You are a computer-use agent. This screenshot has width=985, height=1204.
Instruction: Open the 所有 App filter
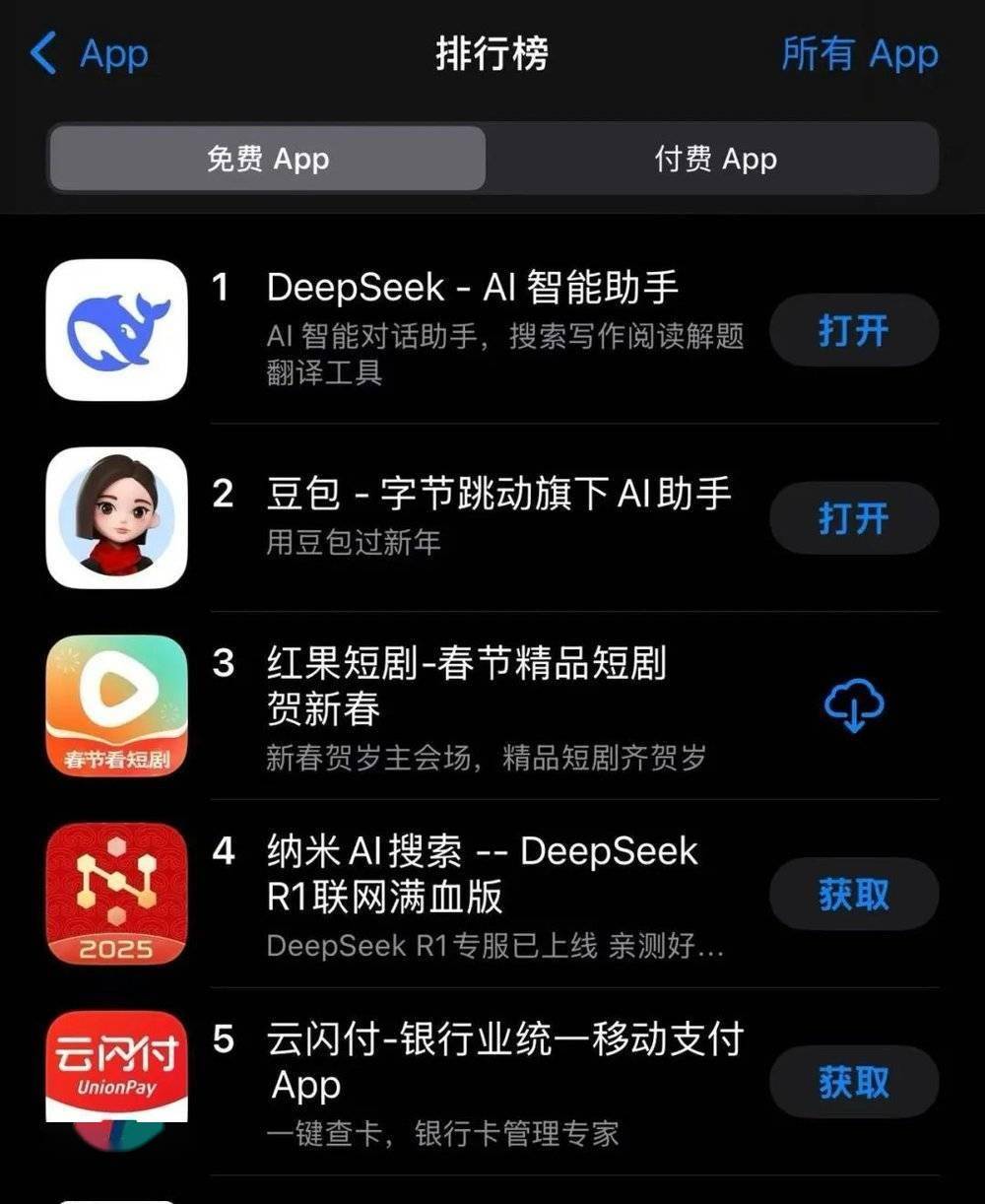click(859, 53)
